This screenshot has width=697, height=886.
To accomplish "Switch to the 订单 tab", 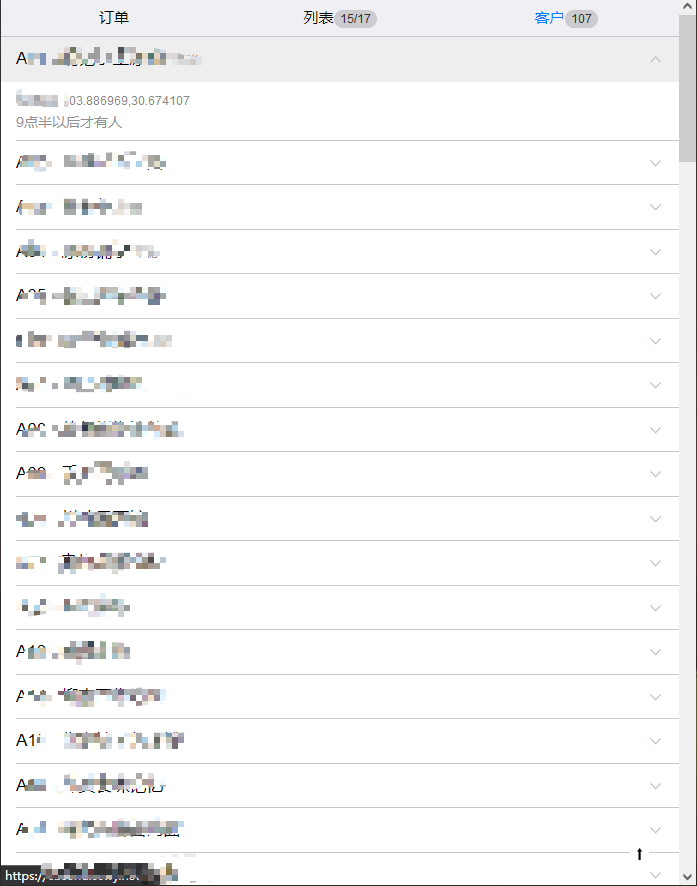I will click(114, 18).
